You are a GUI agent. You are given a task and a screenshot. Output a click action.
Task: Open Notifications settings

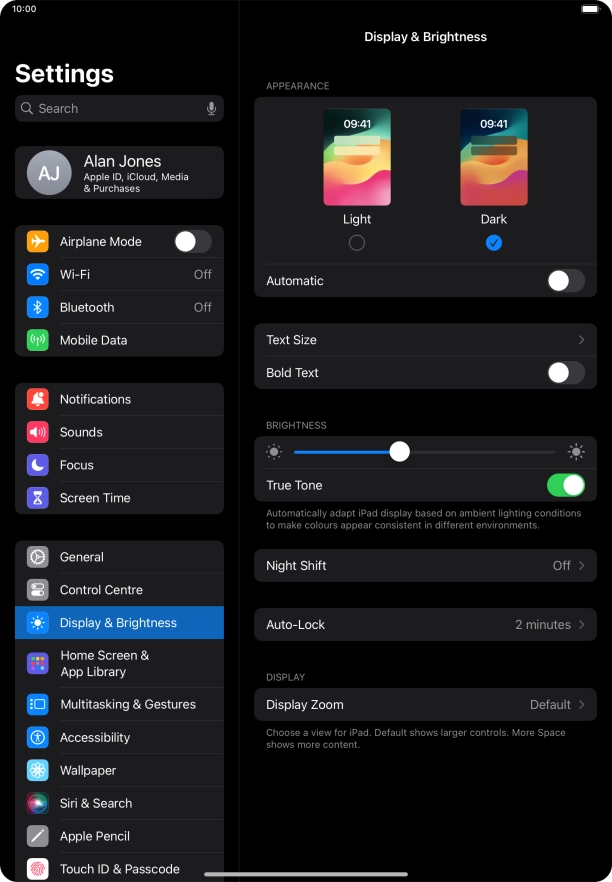click(x=119, y=399)
